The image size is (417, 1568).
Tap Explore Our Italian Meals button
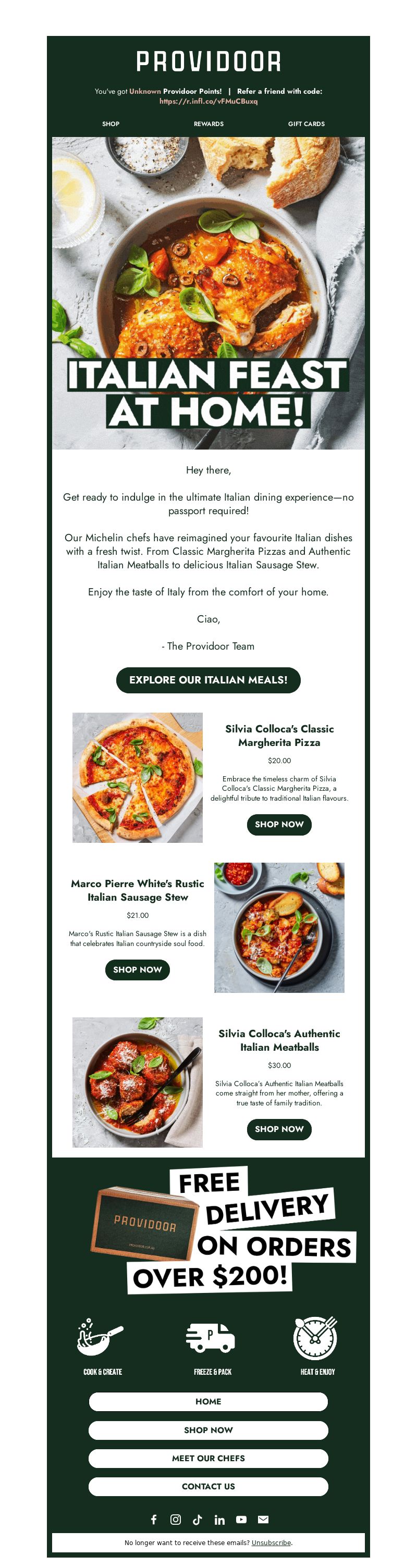[208, 680]
